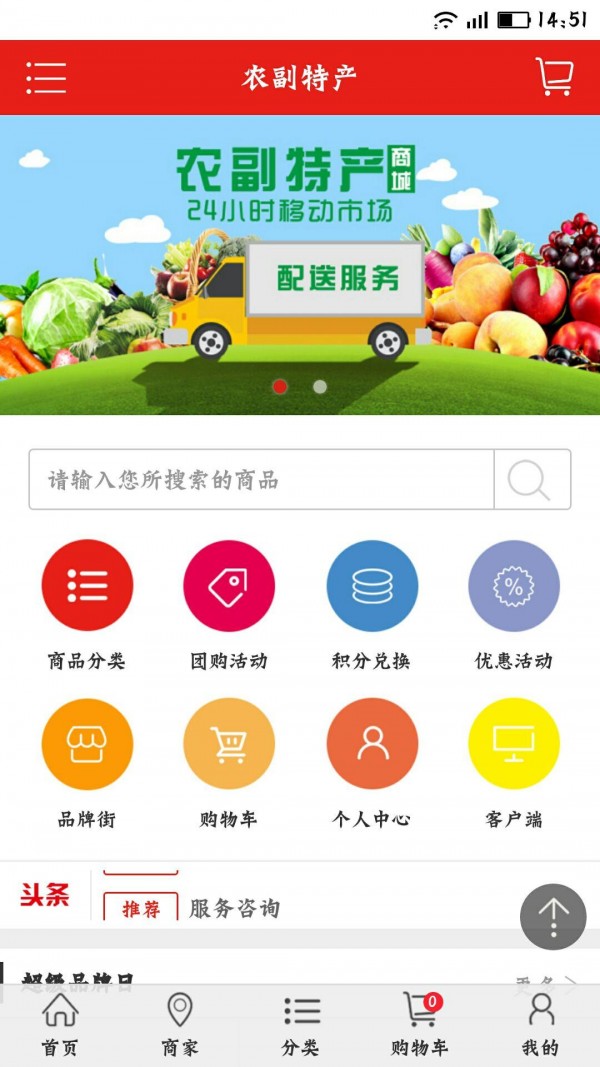Tap the search field for 请输入您所搜索的商品
600x1067 pixels.
[262, 480]
